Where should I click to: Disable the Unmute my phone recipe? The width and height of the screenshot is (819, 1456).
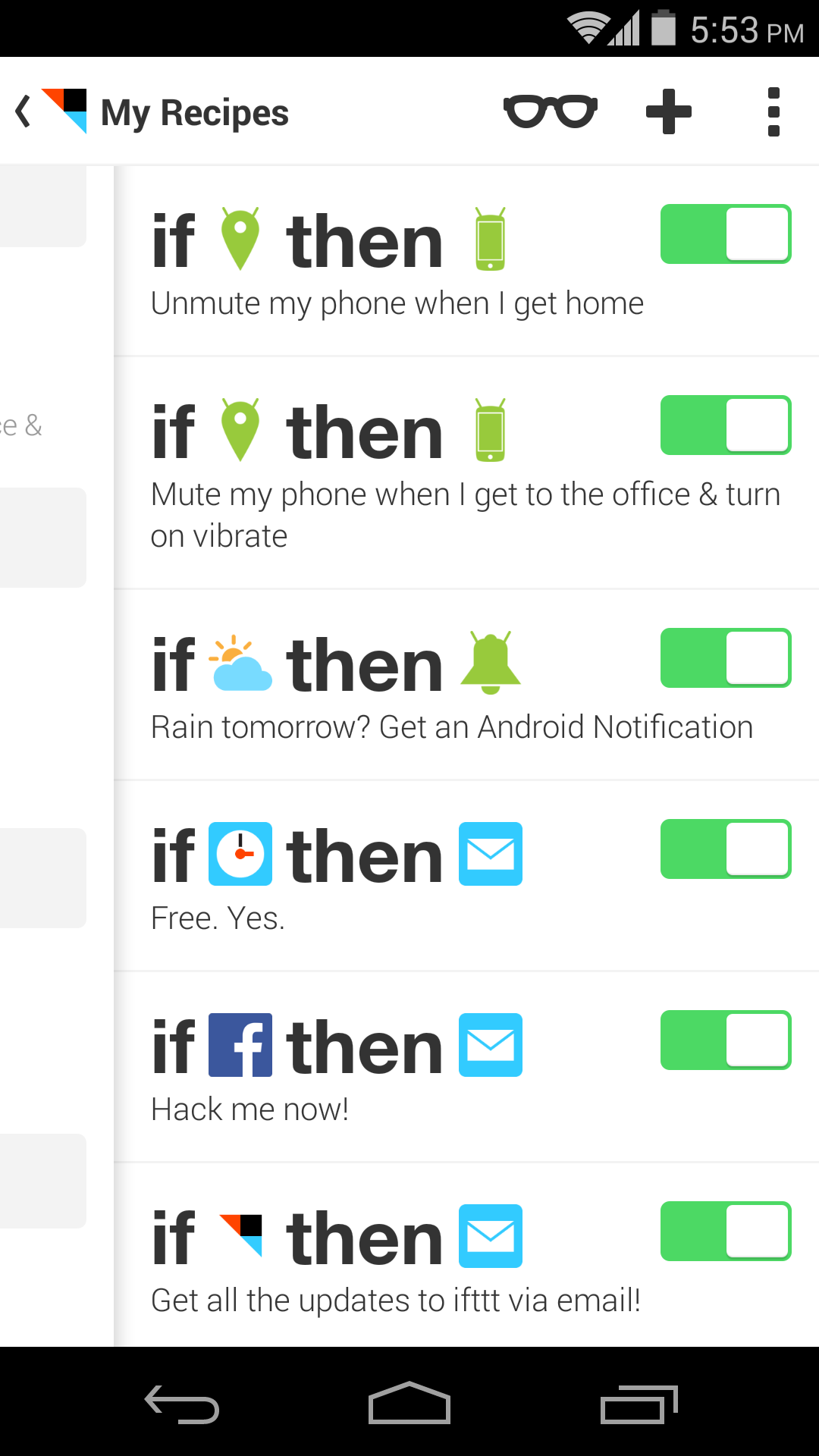click(726, 234)
